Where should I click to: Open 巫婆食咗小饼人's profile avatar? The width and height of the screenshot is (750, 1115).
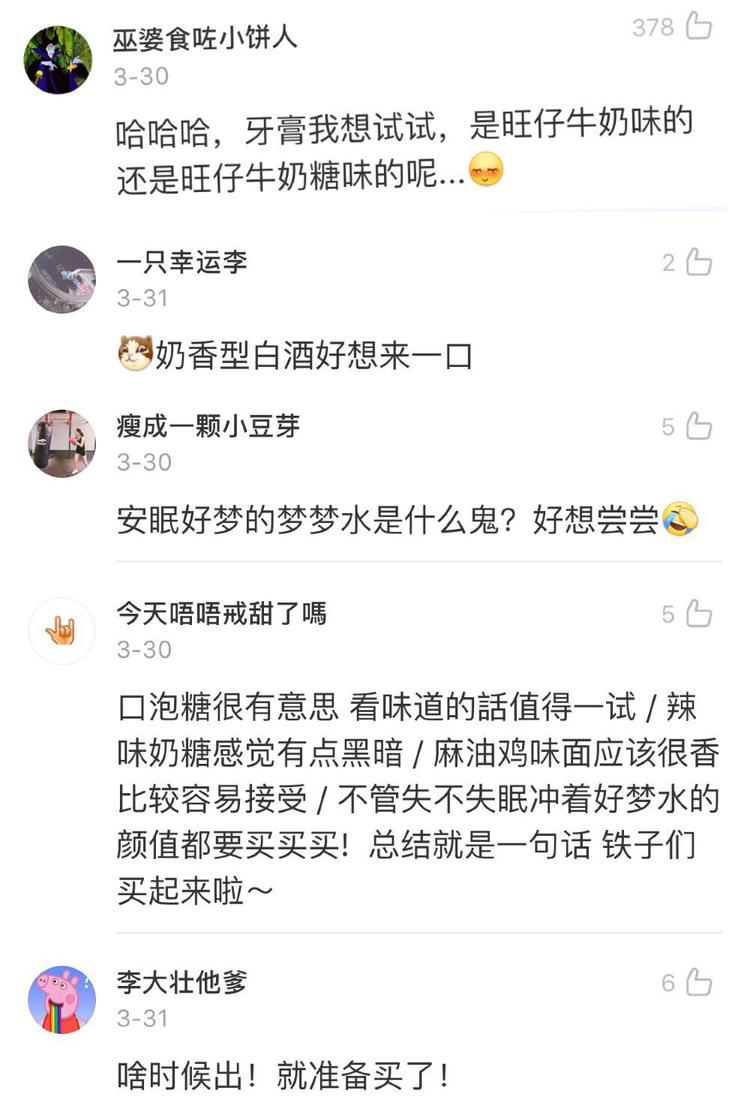(59, 58)
